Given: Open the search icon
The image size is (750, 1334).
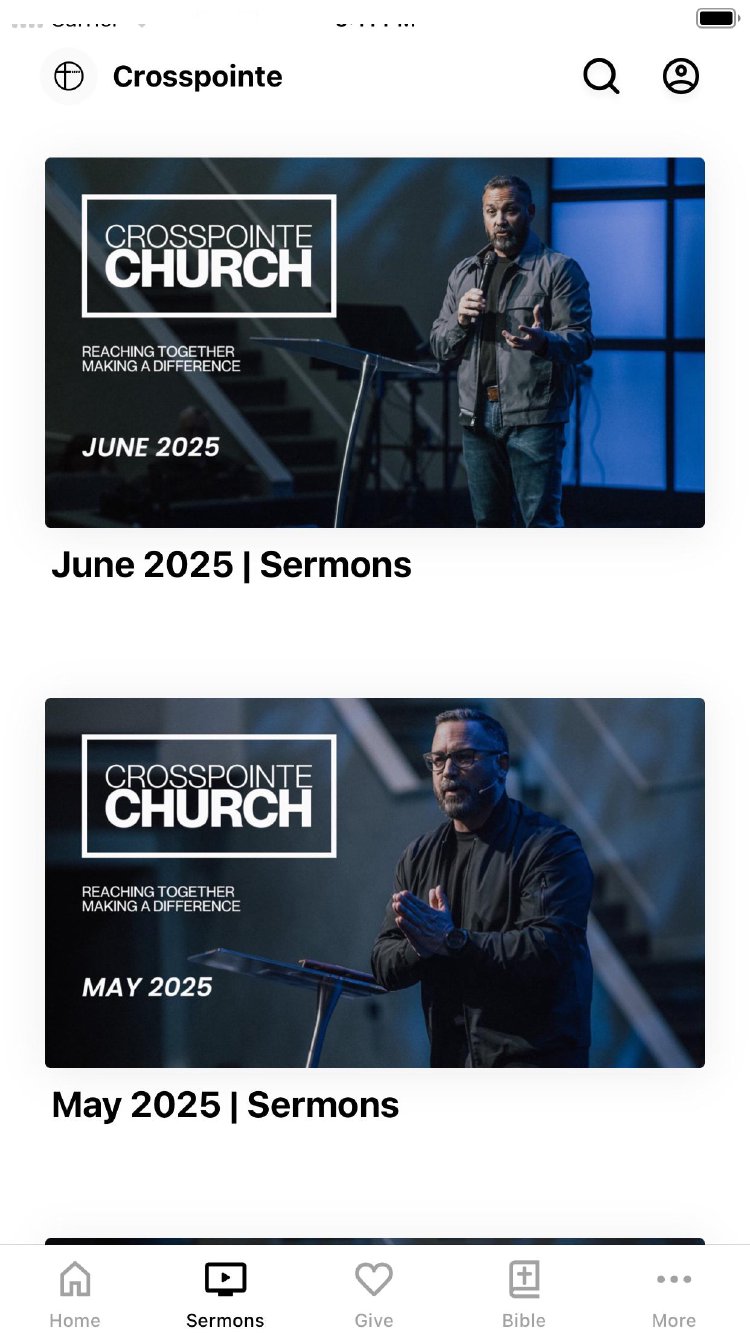Looking at the screenshot, I should (x=601, y=76).
